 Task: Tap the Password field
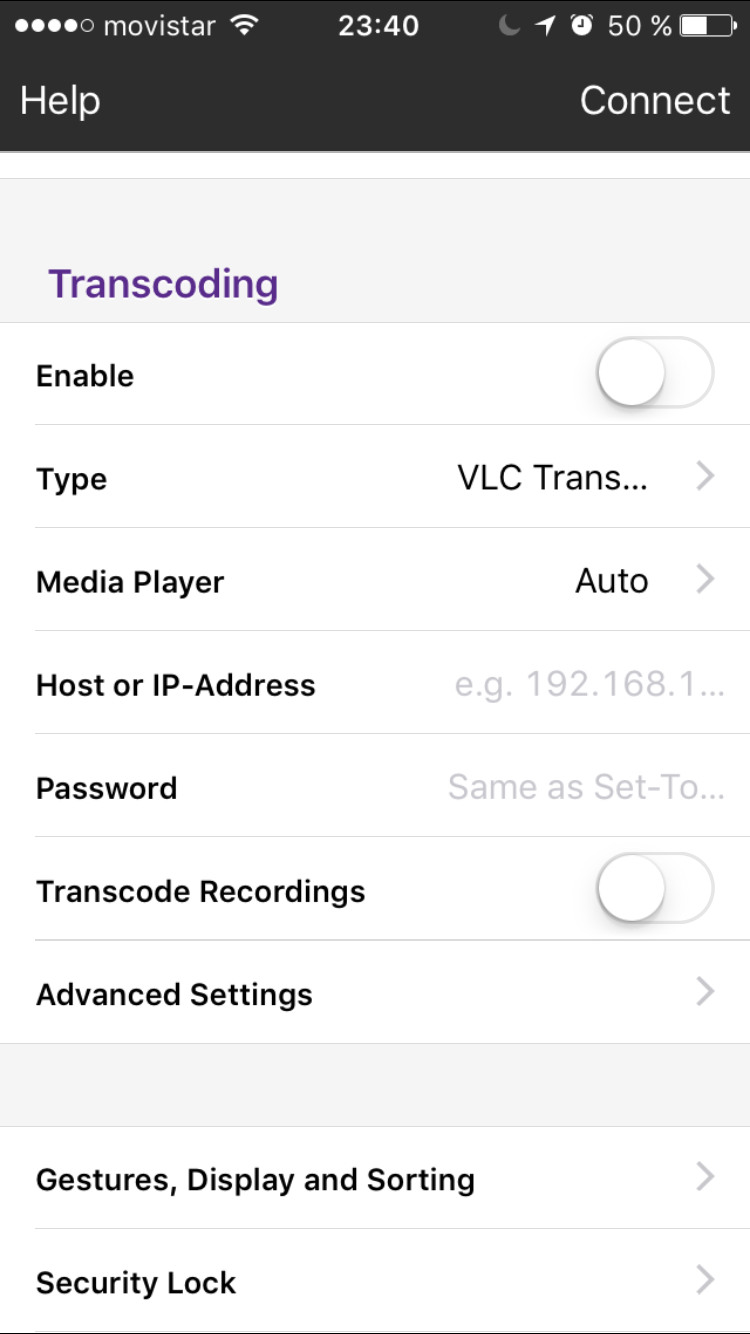[x=586, y=787]
